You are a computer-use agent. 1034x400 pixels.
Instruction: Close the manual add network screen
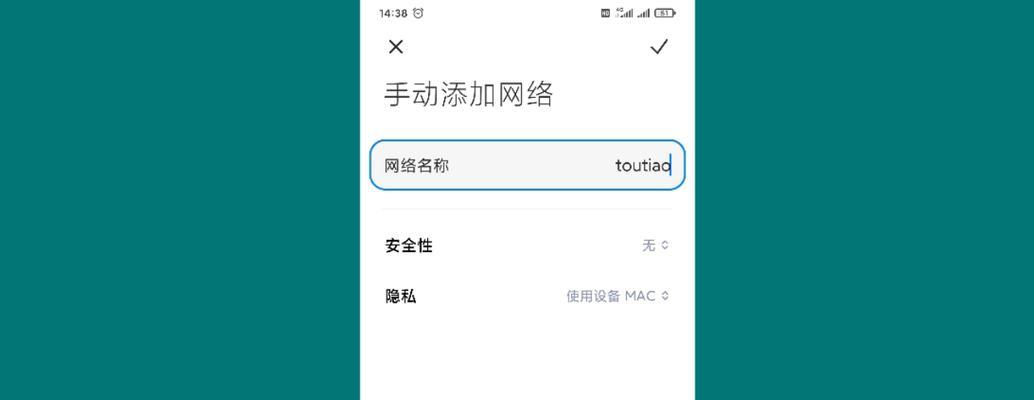[396, 47]
